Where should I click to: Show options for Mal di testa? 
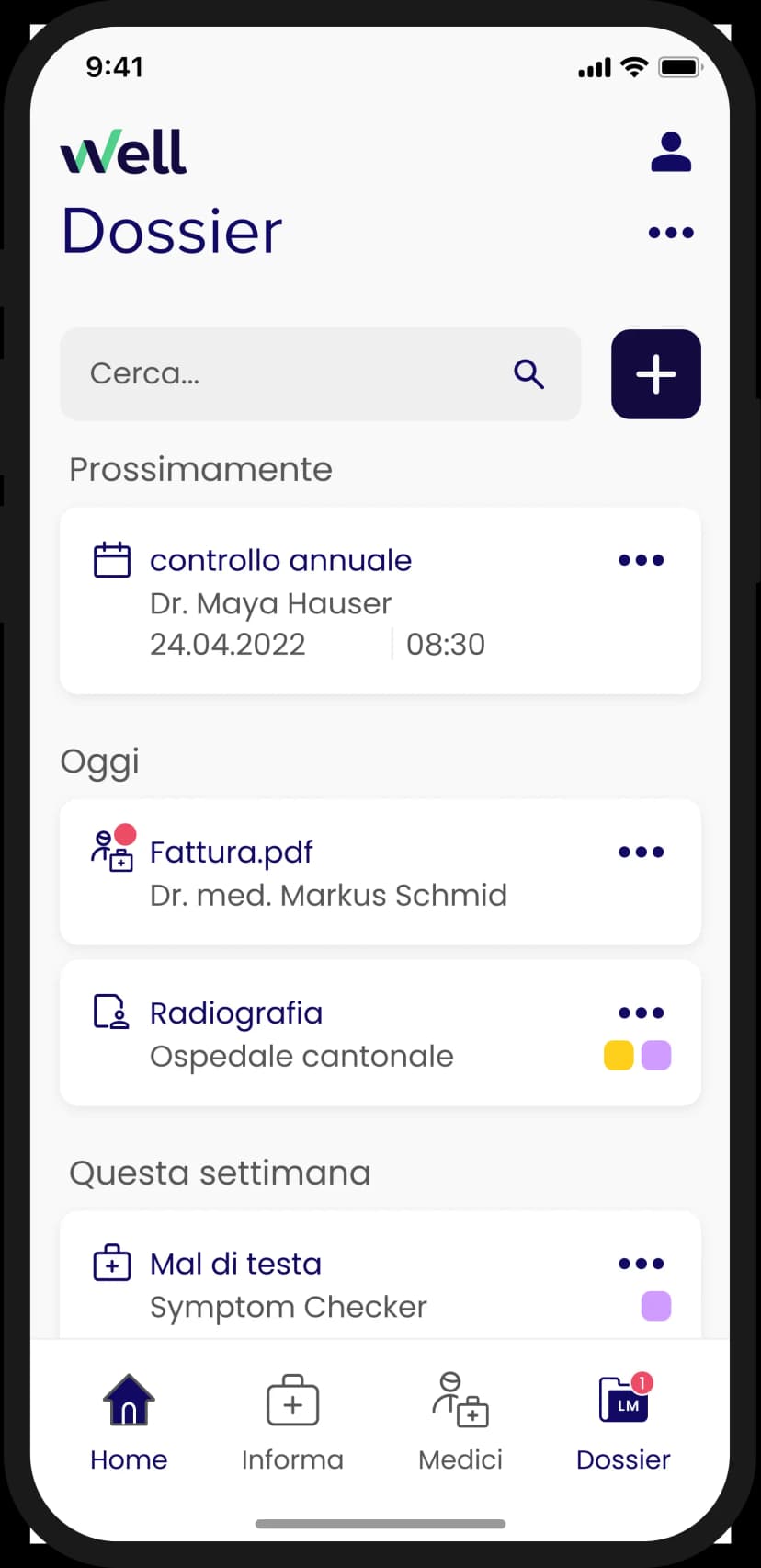(x=641, y=1264)
